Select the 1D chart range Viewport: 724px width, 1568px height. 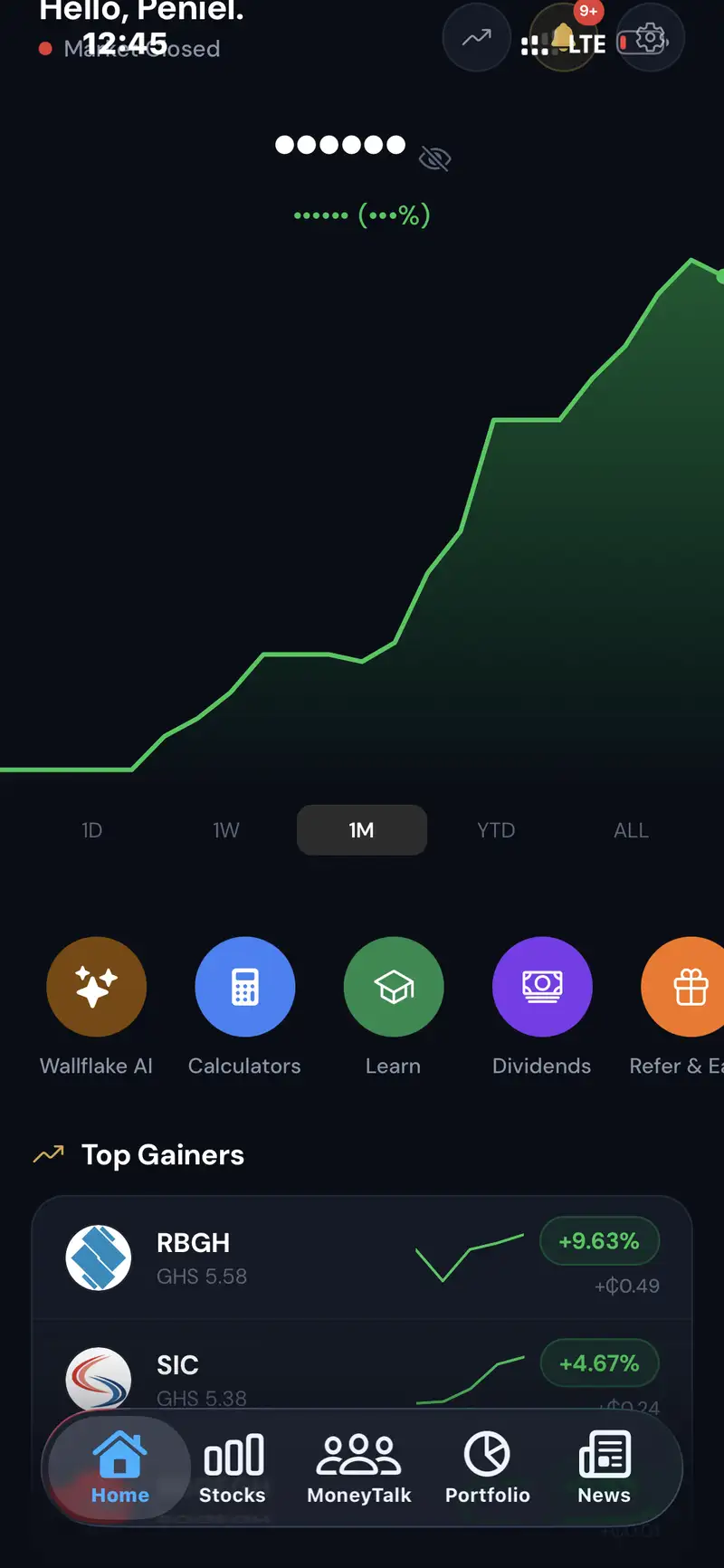[91, 830]
